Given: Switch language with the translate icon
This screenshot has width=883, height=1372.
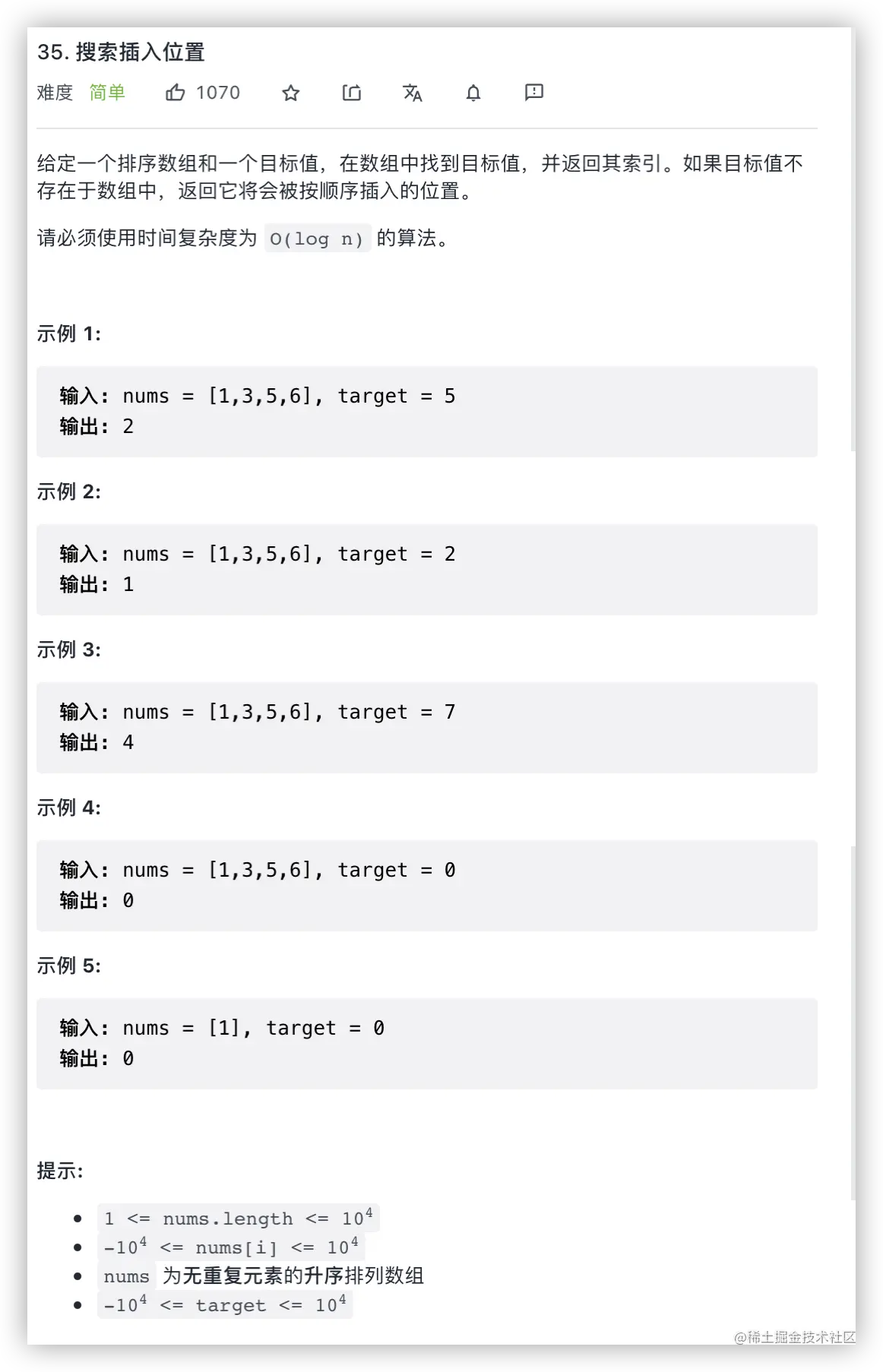Looking at the screenshot, I should (413, 93).
